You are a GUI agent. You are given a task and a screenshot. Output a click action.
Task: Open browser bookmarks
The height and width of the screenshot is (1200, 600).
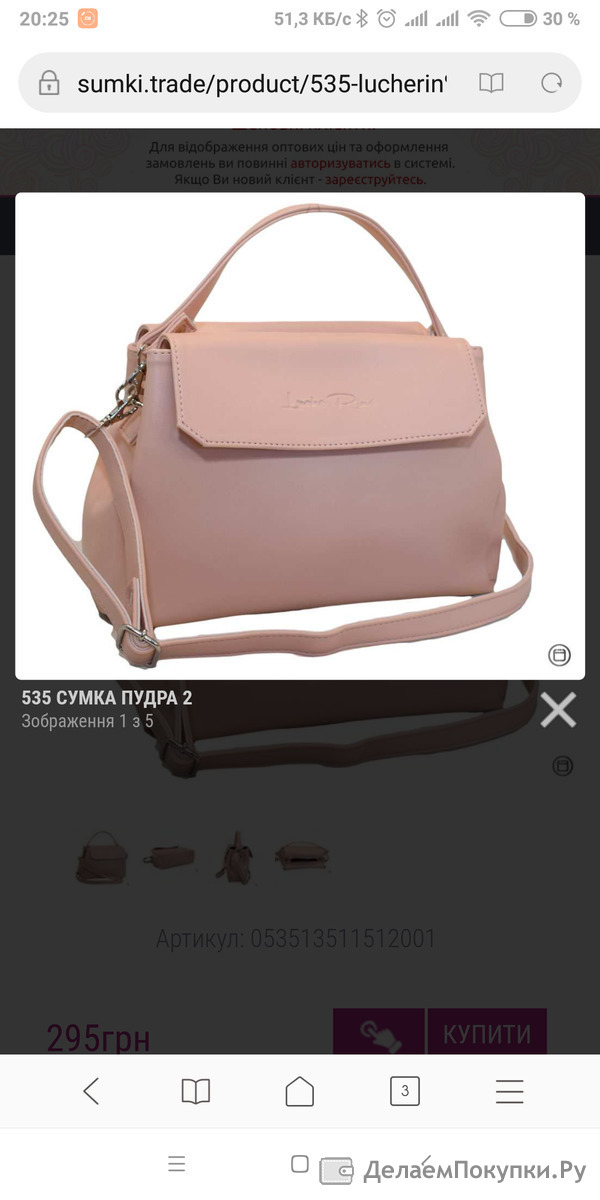(196, 1091)
